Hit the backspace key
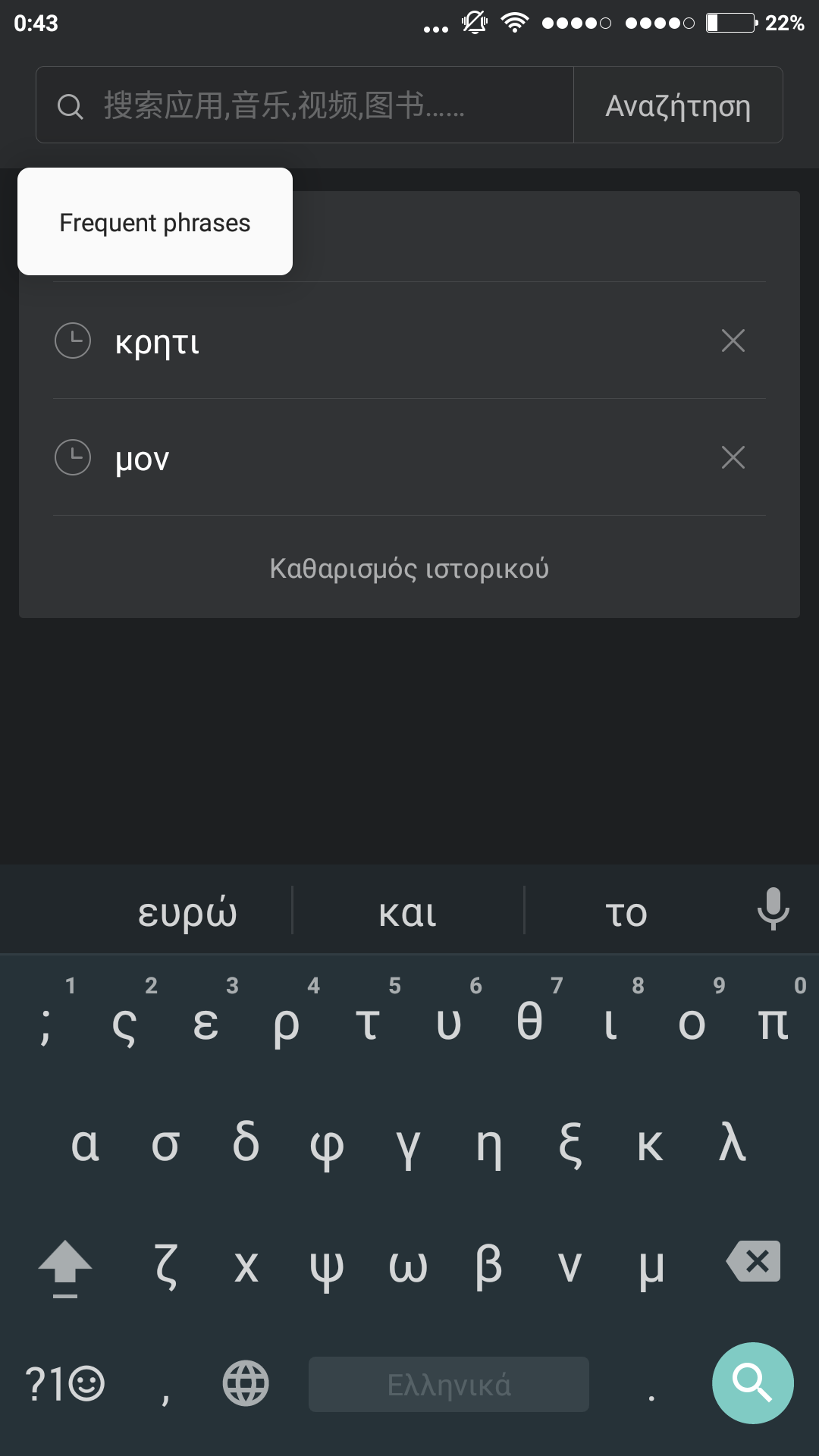The height and width of the screenshot is (1456, 819). point(754,1262)
